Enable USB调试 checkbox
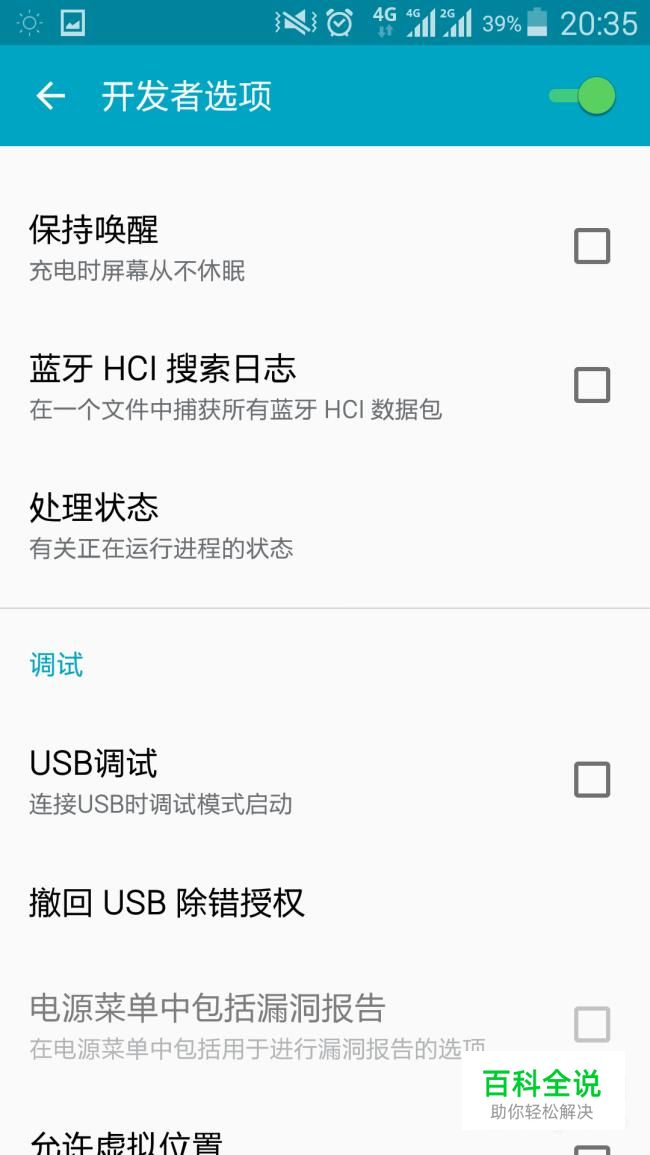The image size is (650, 1155). [592, 779]
